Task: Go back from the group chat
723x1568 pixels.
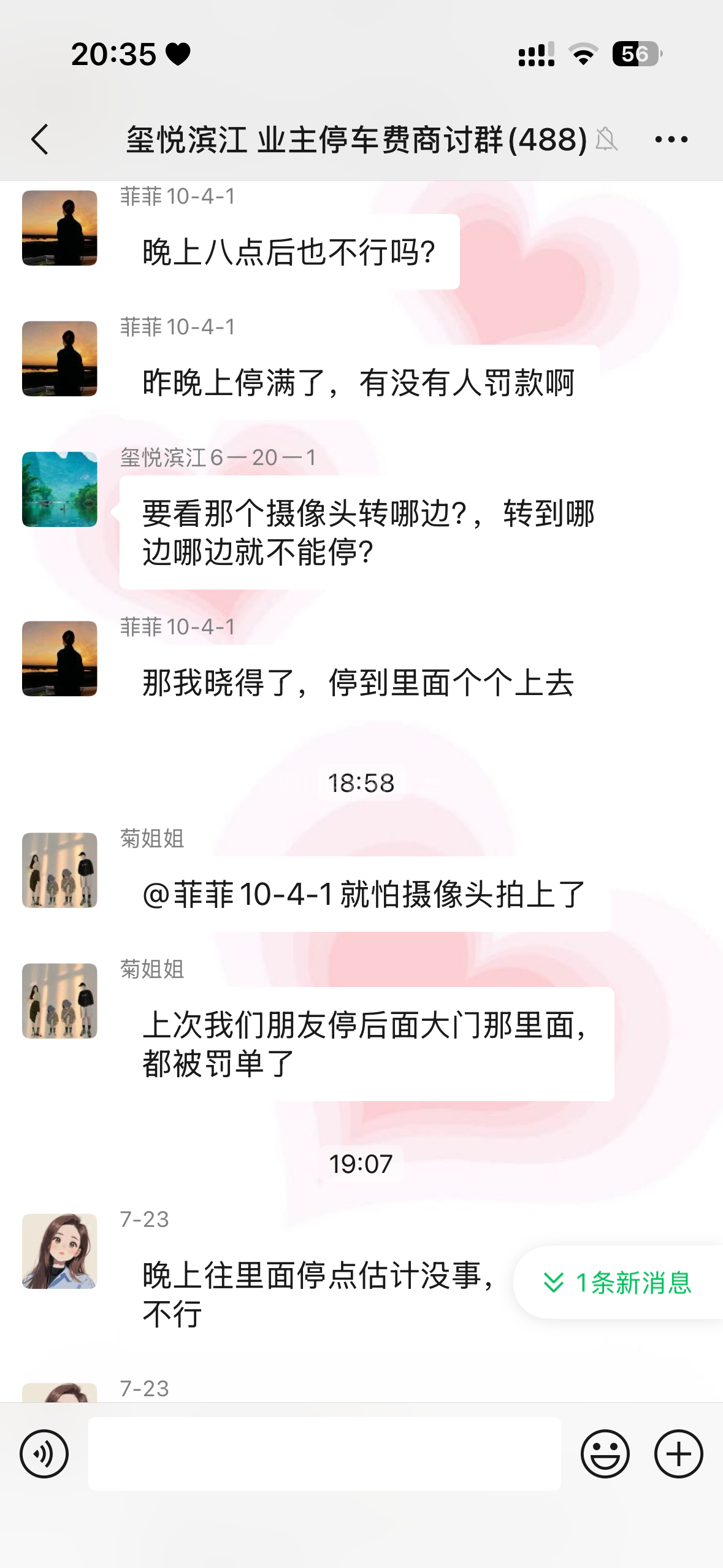Action: click(x=40, y=140)
